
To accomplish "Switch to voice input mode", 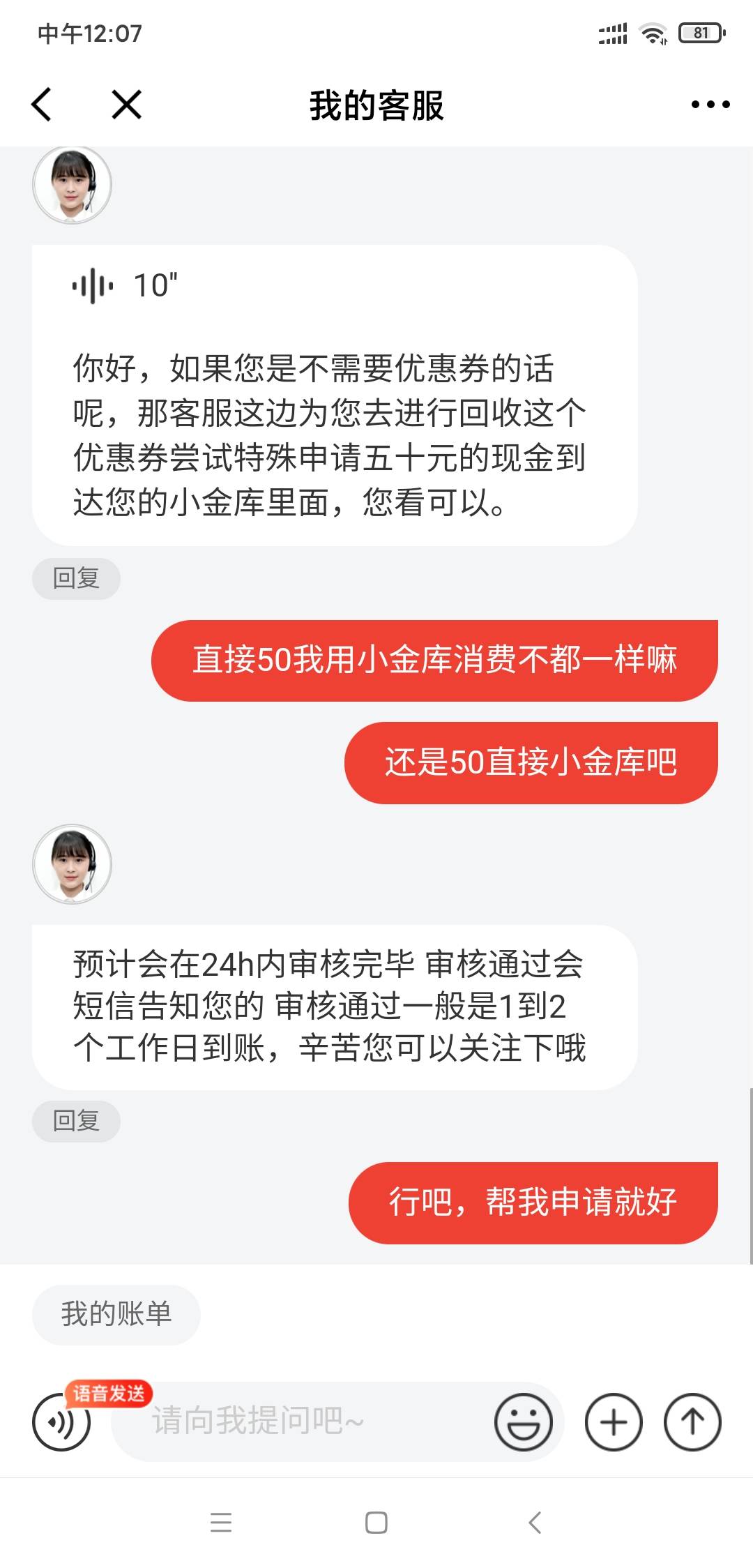I will [61, 1422].
